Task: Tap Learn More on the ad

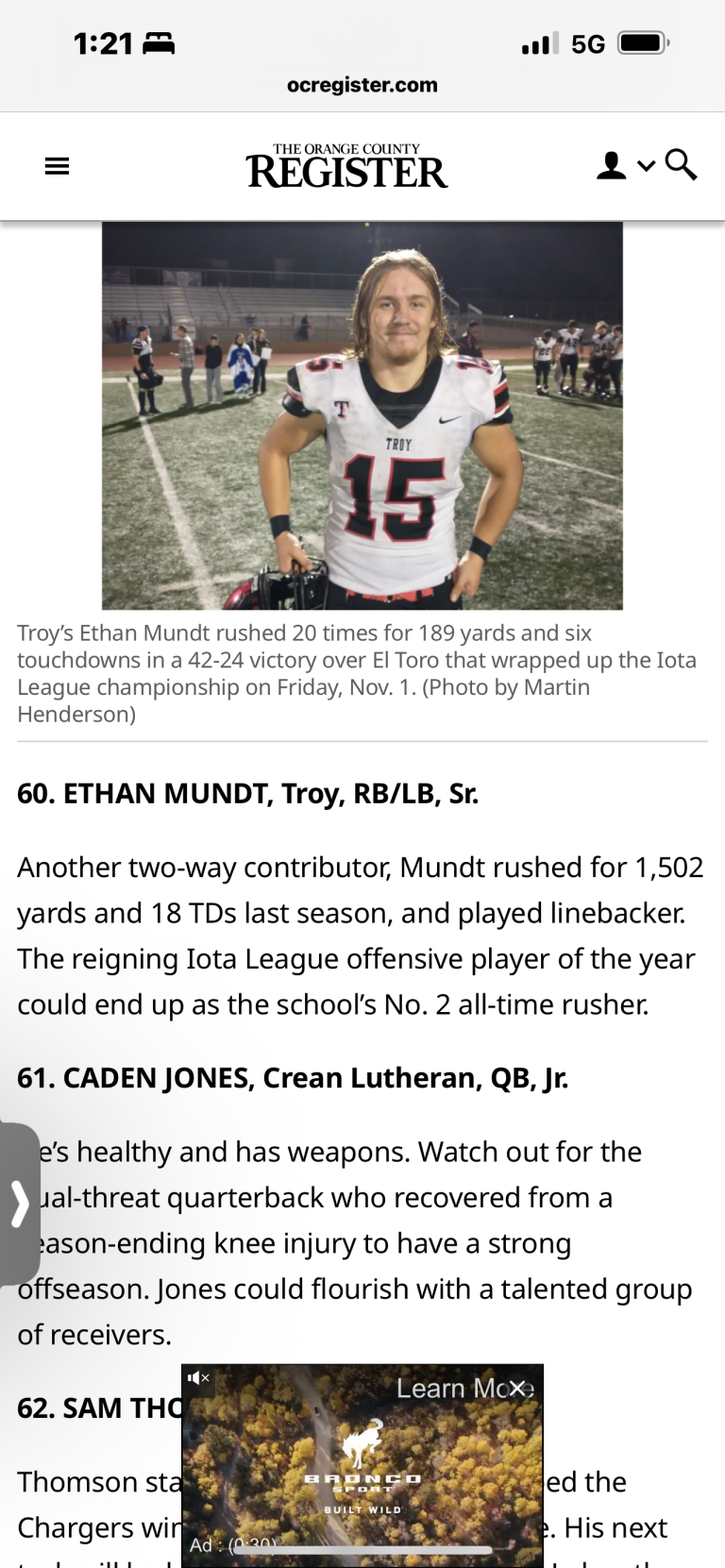Action: point(447,1389)
